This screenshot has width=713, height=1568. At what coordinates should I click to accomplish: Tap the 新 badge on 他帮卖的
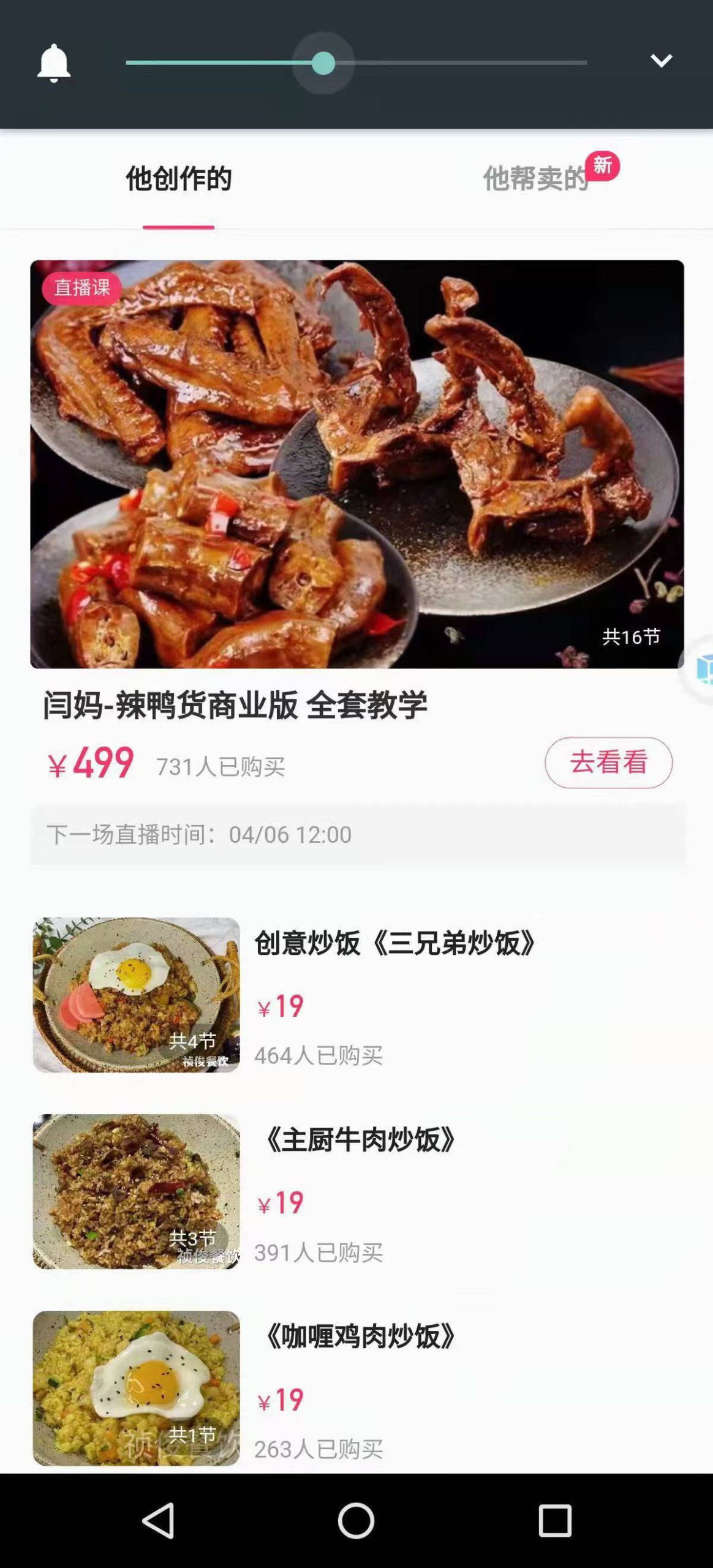(603, 167)
